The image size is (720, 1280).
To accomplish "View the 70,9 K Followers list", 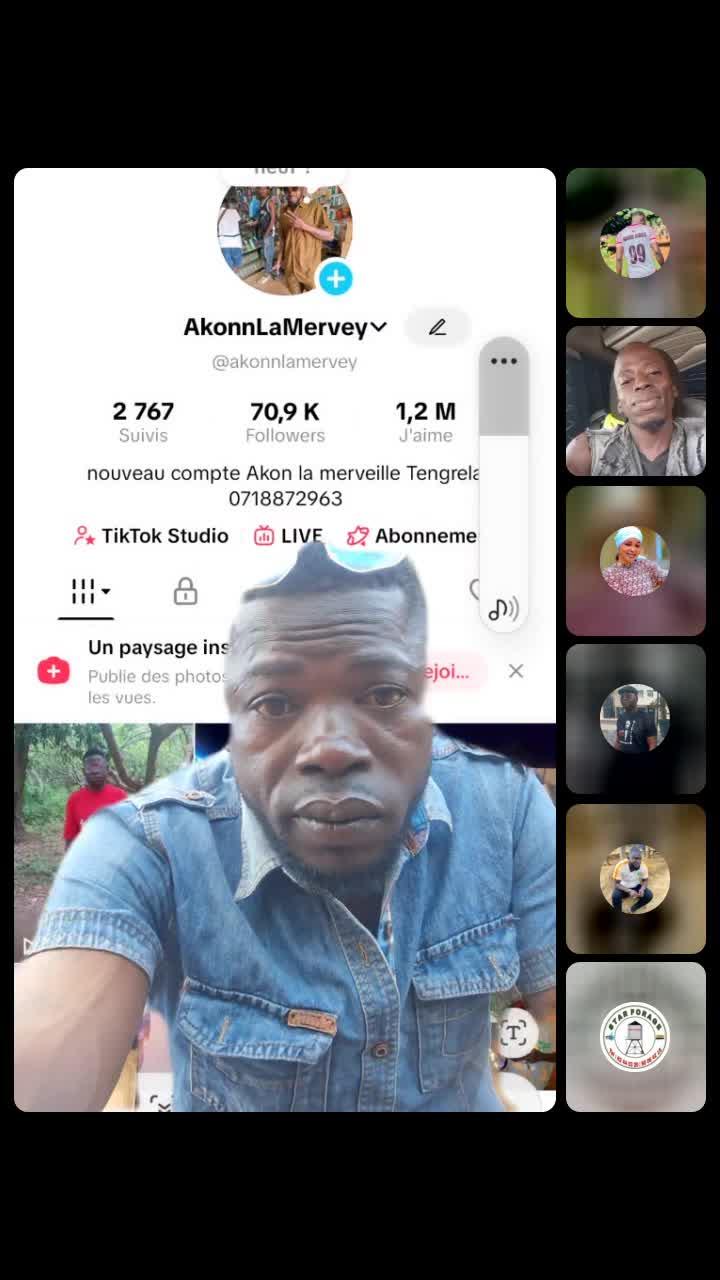I will [x=285, y=422].
